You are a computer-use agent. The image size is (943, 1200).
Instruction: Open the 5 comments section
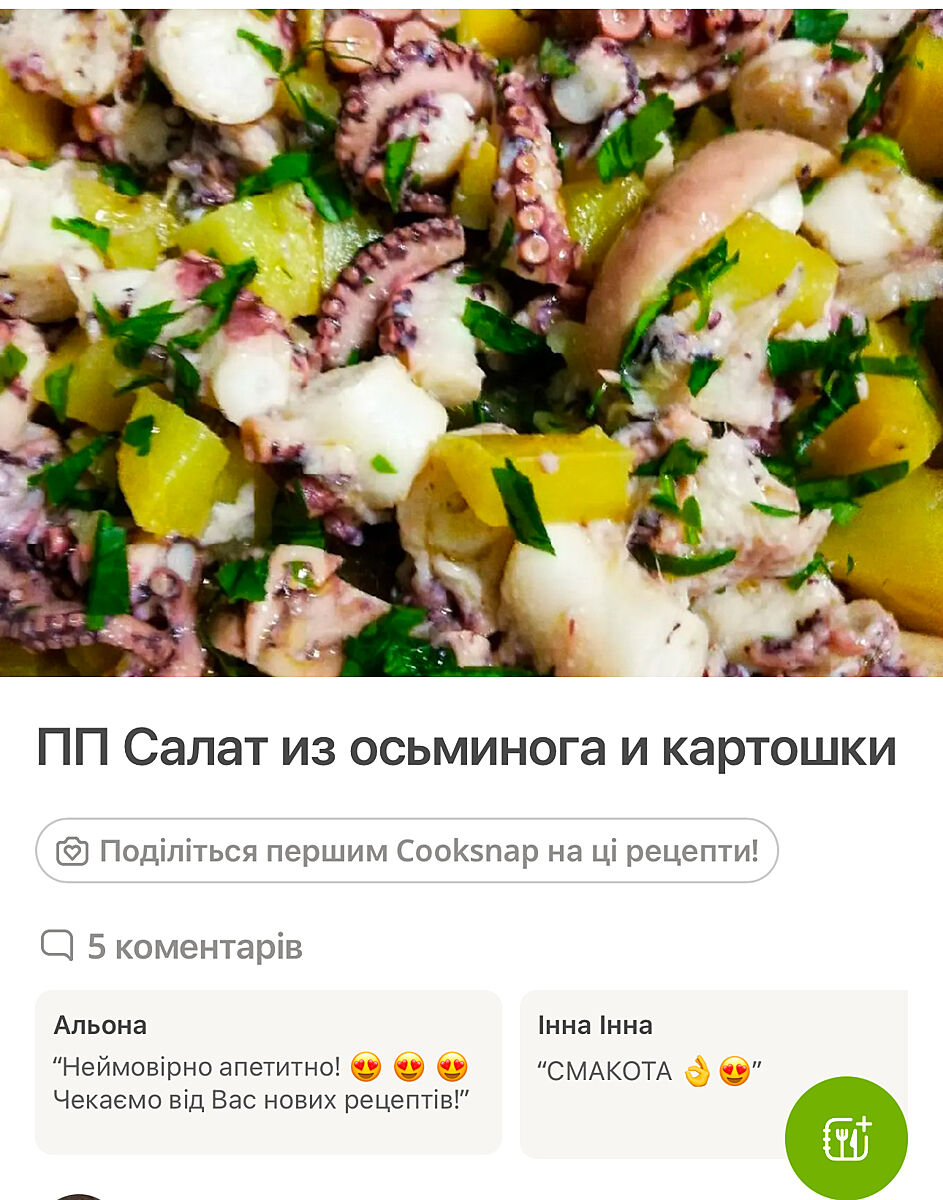pos(172,946)
